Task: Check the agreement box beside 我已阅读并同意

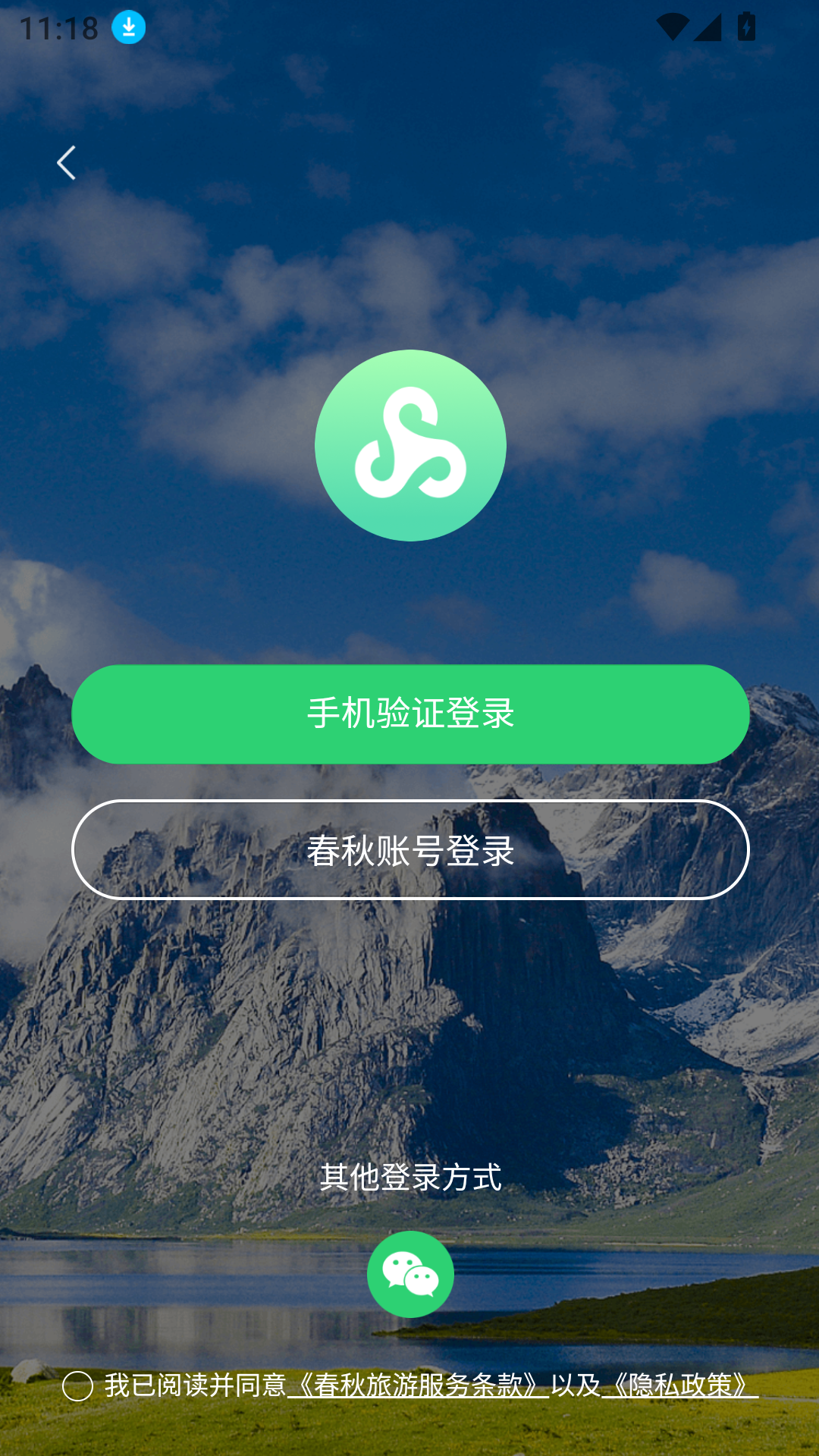Action: point(77,1386)
